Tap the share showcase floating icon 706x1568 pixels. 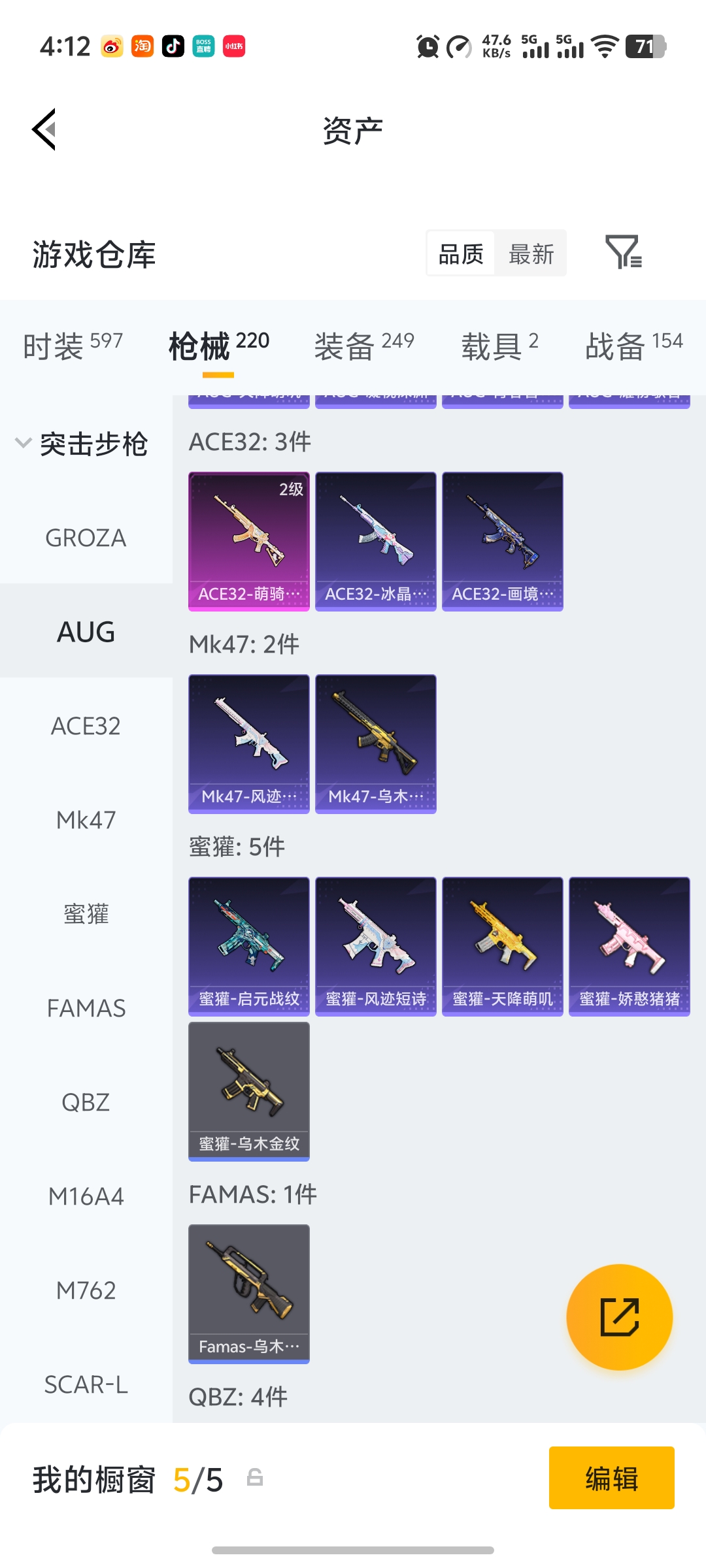pos(620,1317)
